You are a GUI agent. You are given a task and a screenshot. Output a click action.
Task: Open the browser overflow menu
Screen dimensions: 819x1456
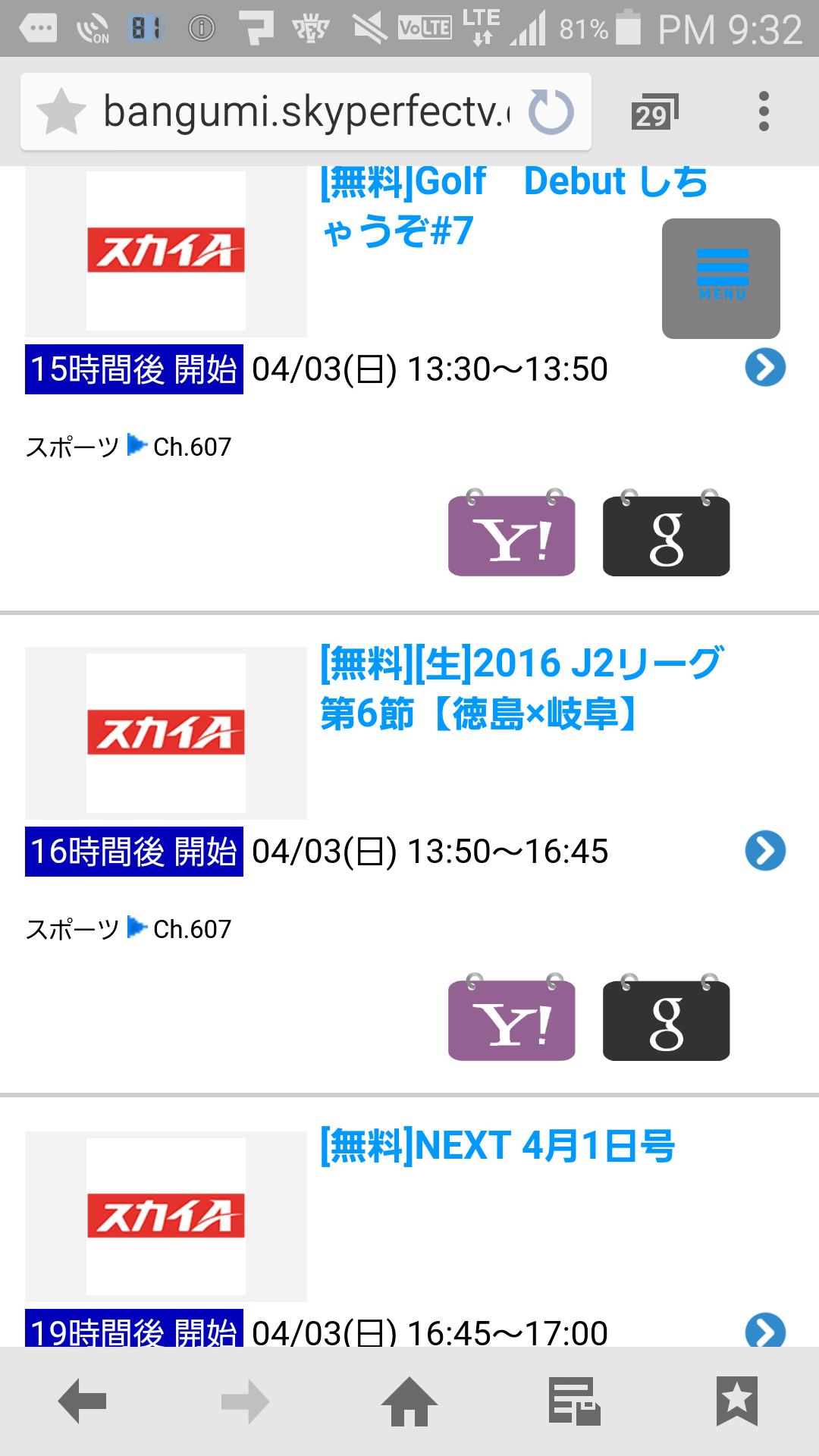pos(764,112)
